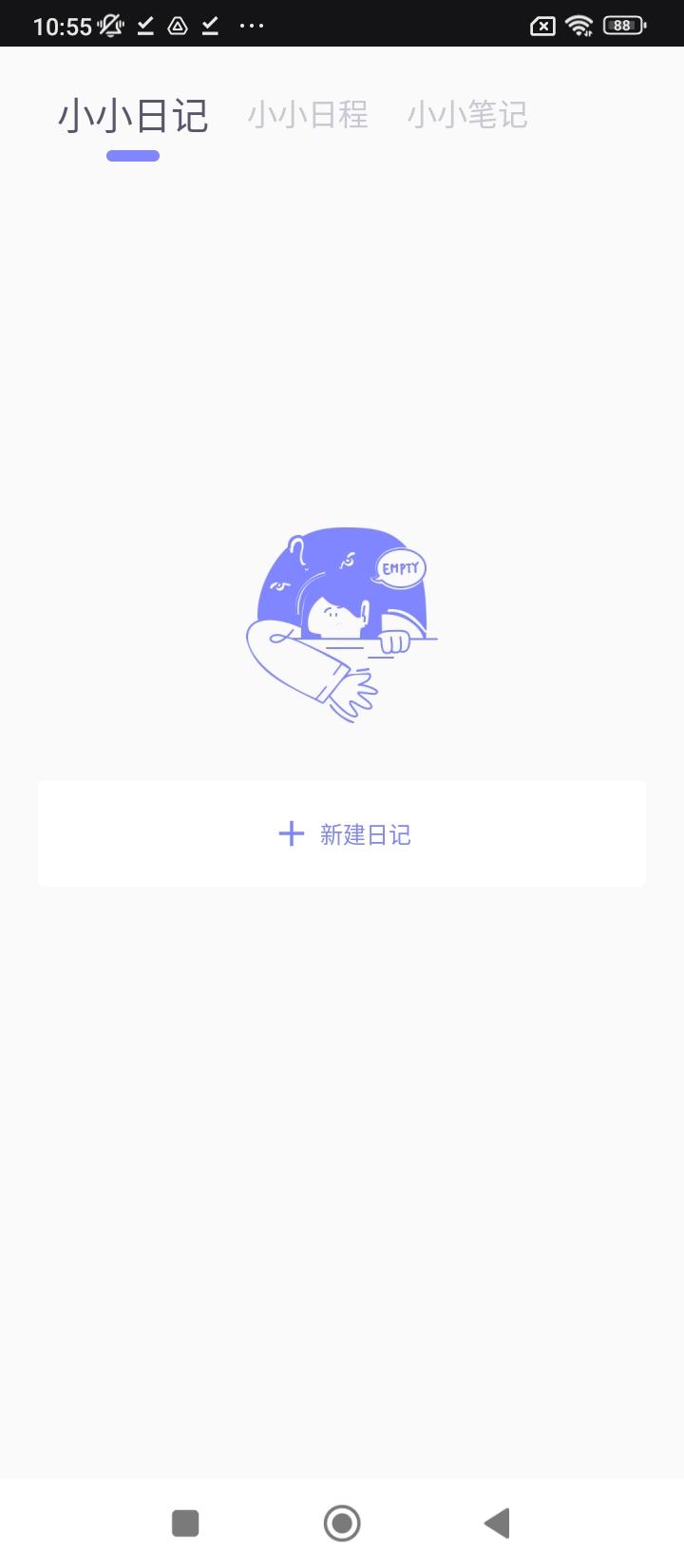This screenshot has height=1568, width=684.
Task: Tap the ellipsis icon in status bar
Action: tap(251, 26)
